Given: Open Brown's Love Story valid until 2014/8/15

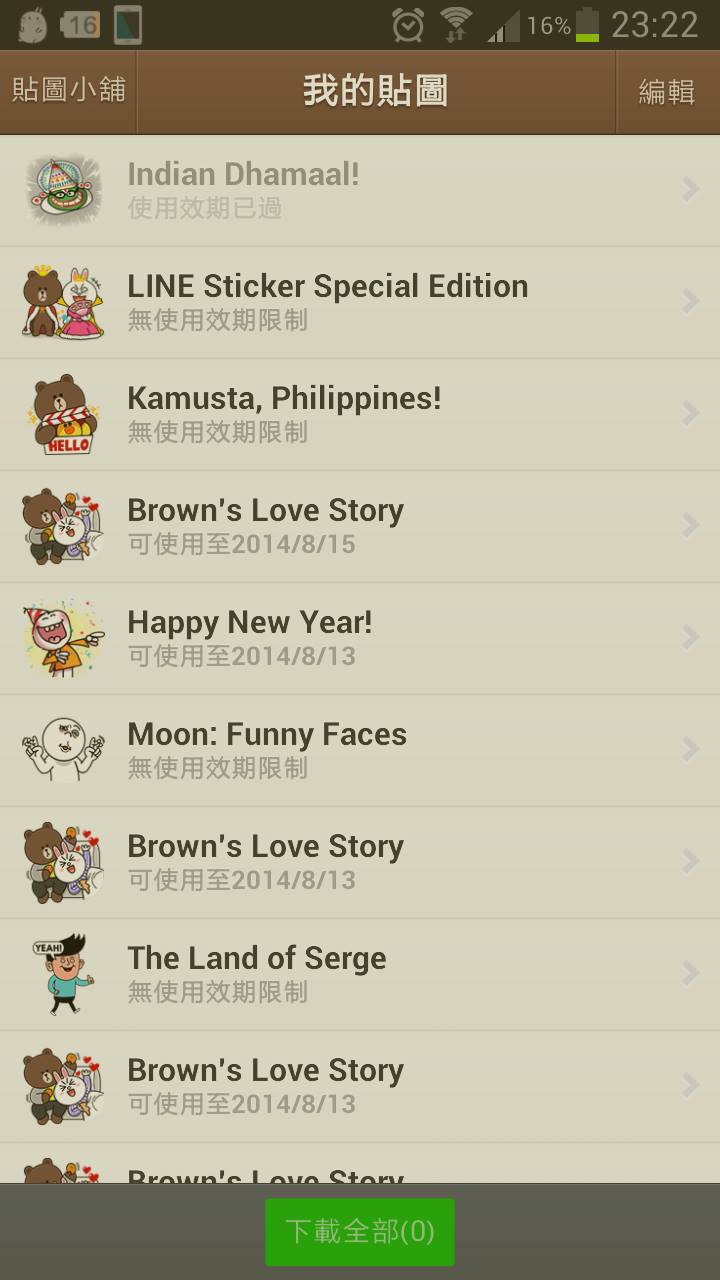Looking at the screenshot, I should [x=360, y=526].
